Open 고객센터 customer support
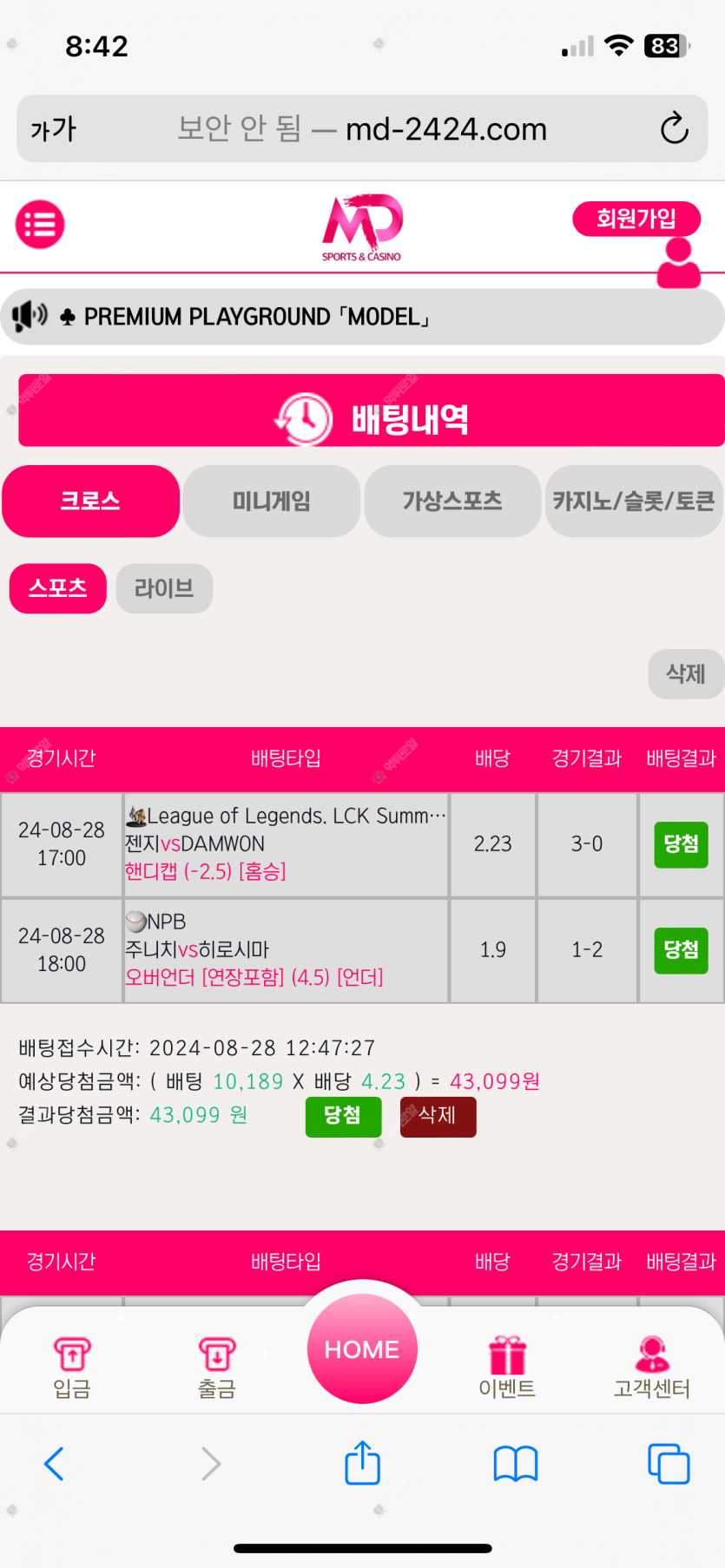 click(x=652, y=1368)
